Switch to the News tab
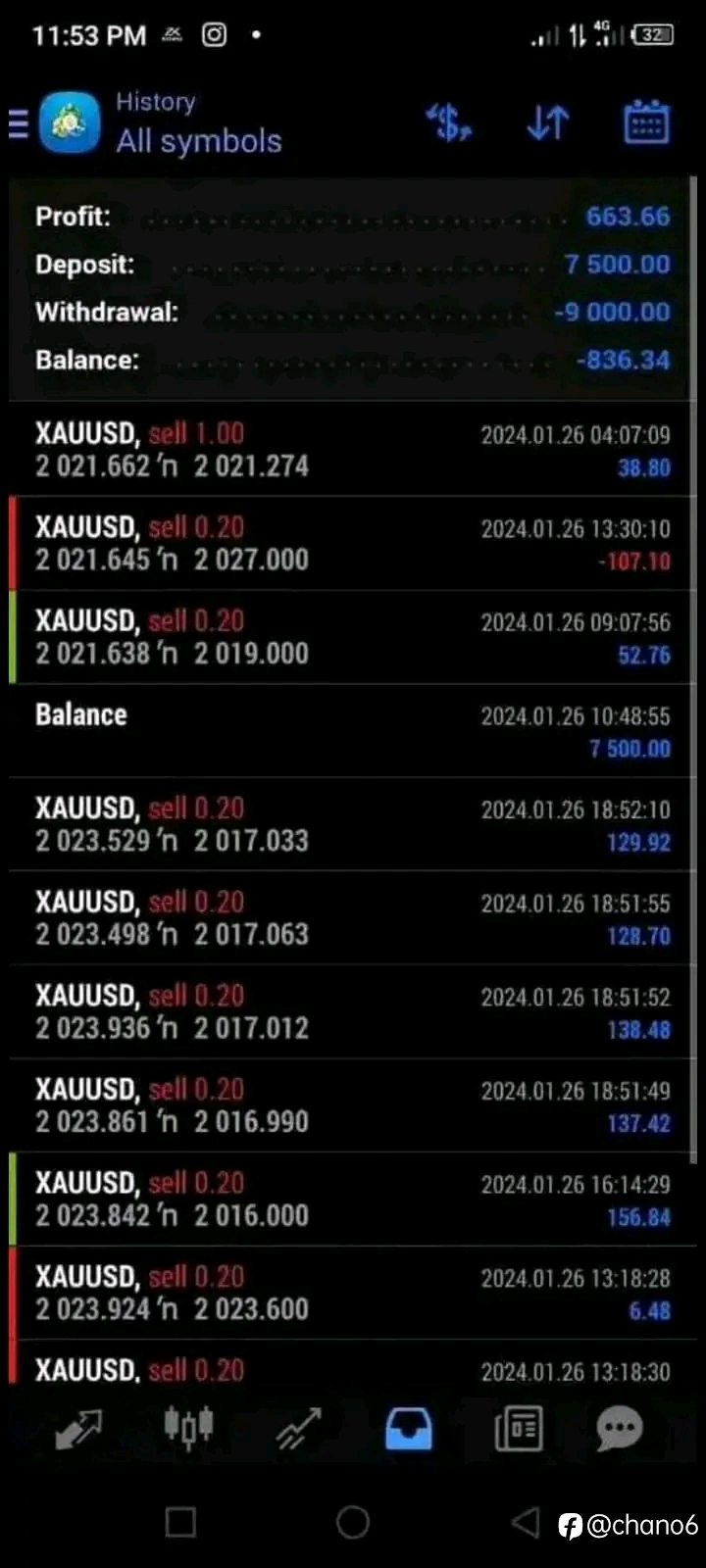Viewport: 706px width, 1568px height. (x=518, y=1430)
